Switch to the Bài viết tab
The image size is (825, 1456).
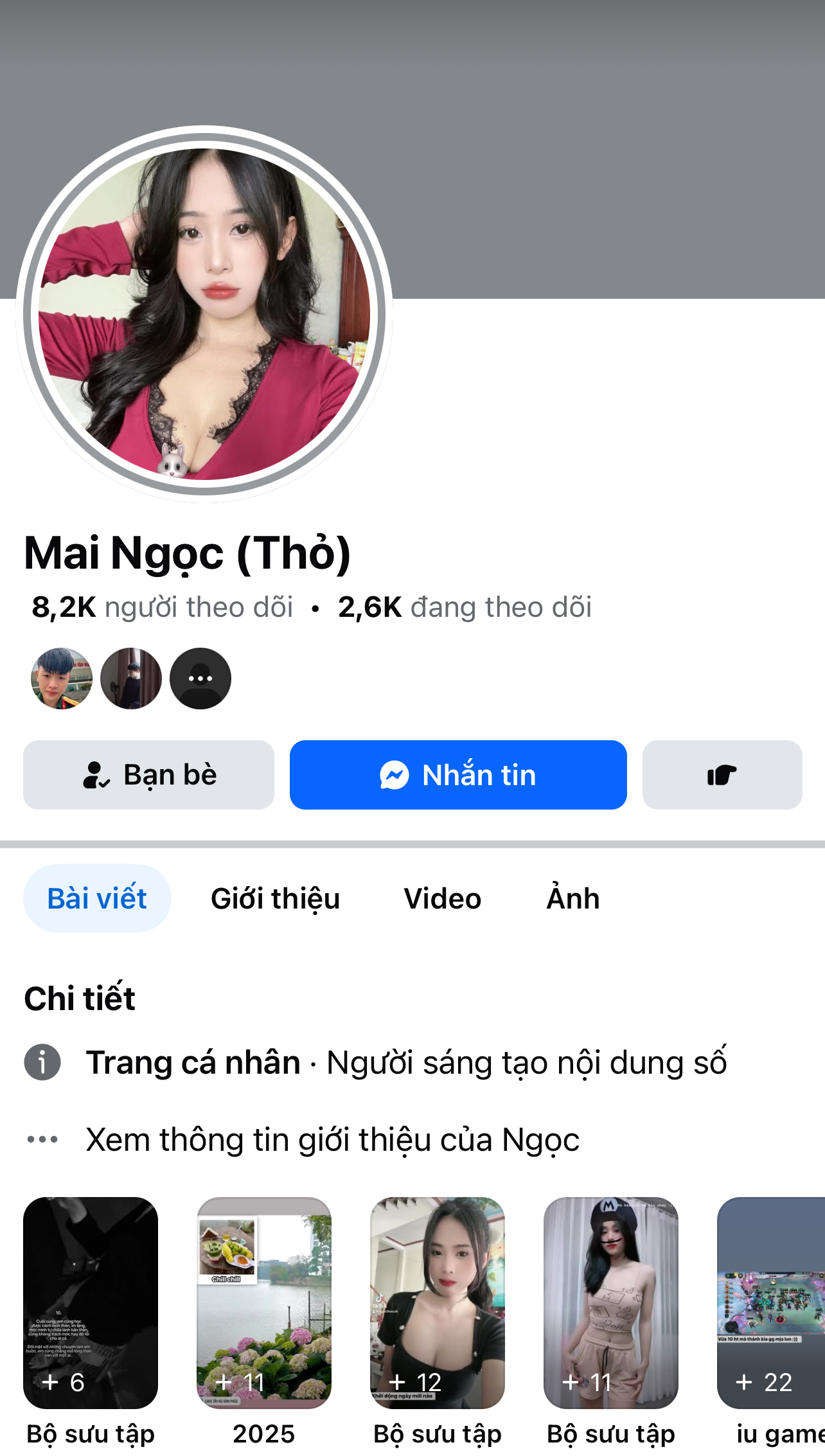97,898
